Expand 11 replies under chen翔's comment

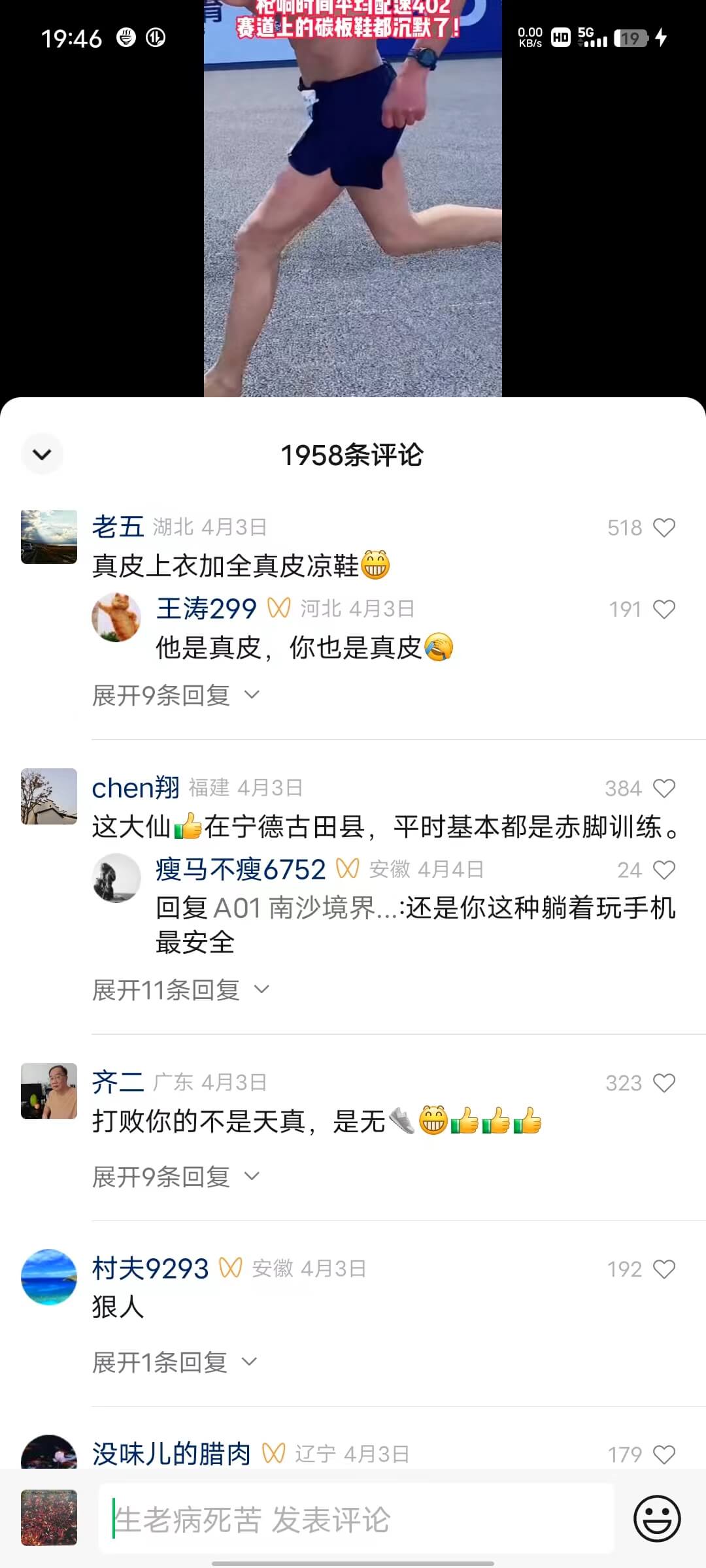[x=180, y=990]
